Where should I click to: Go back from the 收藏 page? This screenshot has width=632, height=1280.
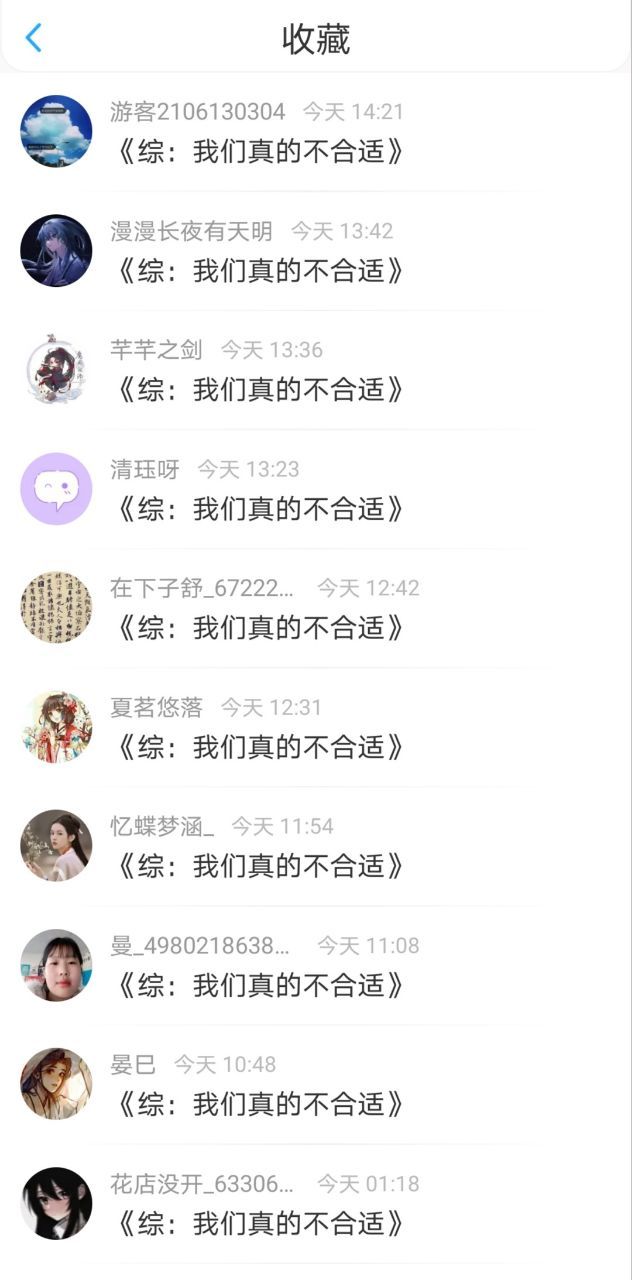click(34, 38)
